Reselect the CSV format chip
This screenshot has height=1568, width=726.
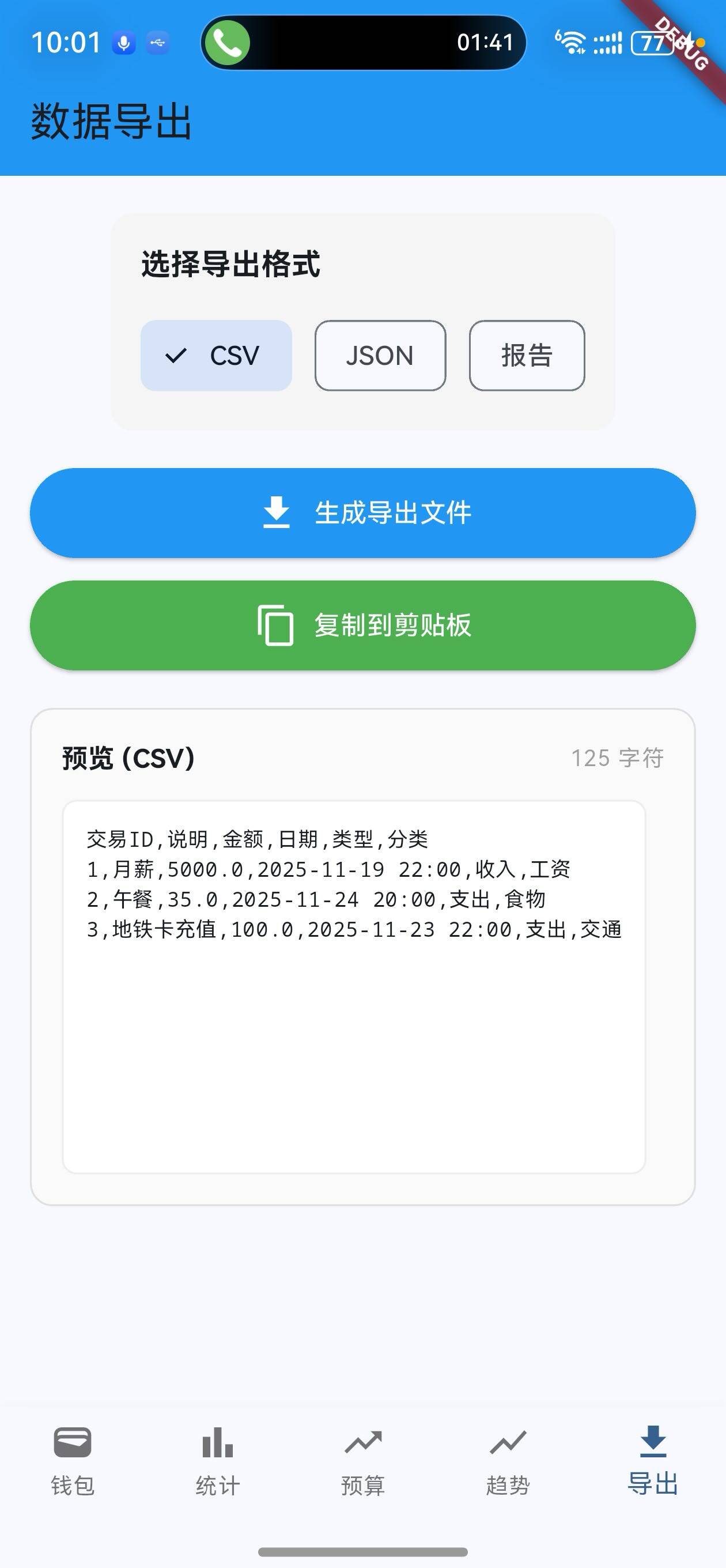click(x=217, y=356)
